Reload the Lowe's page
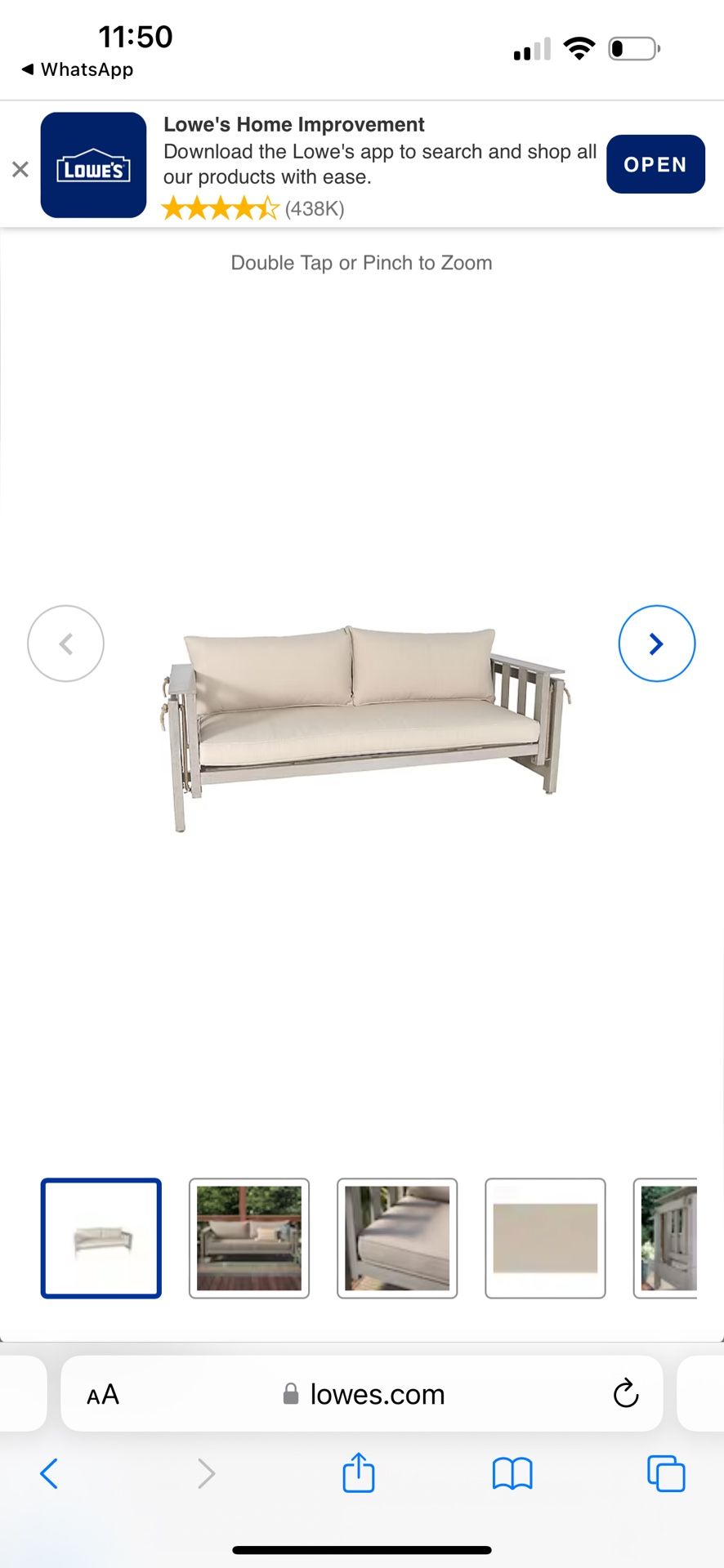The width and height of the screenshot is (724, 1568). point(625,1394)
